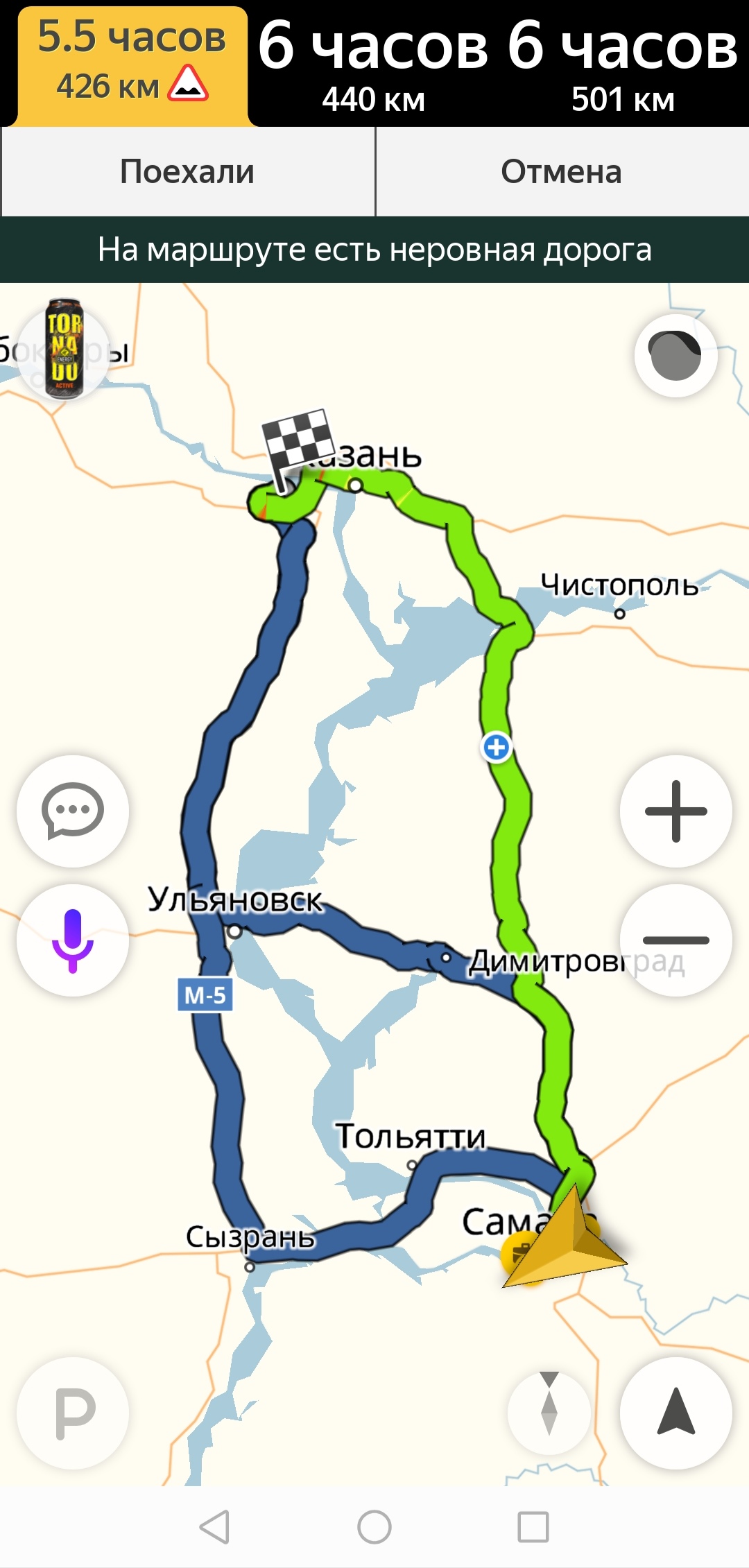Screen dimensions: 749x1568
Task: Activate the voice assistant microphone
Action: 73,940
